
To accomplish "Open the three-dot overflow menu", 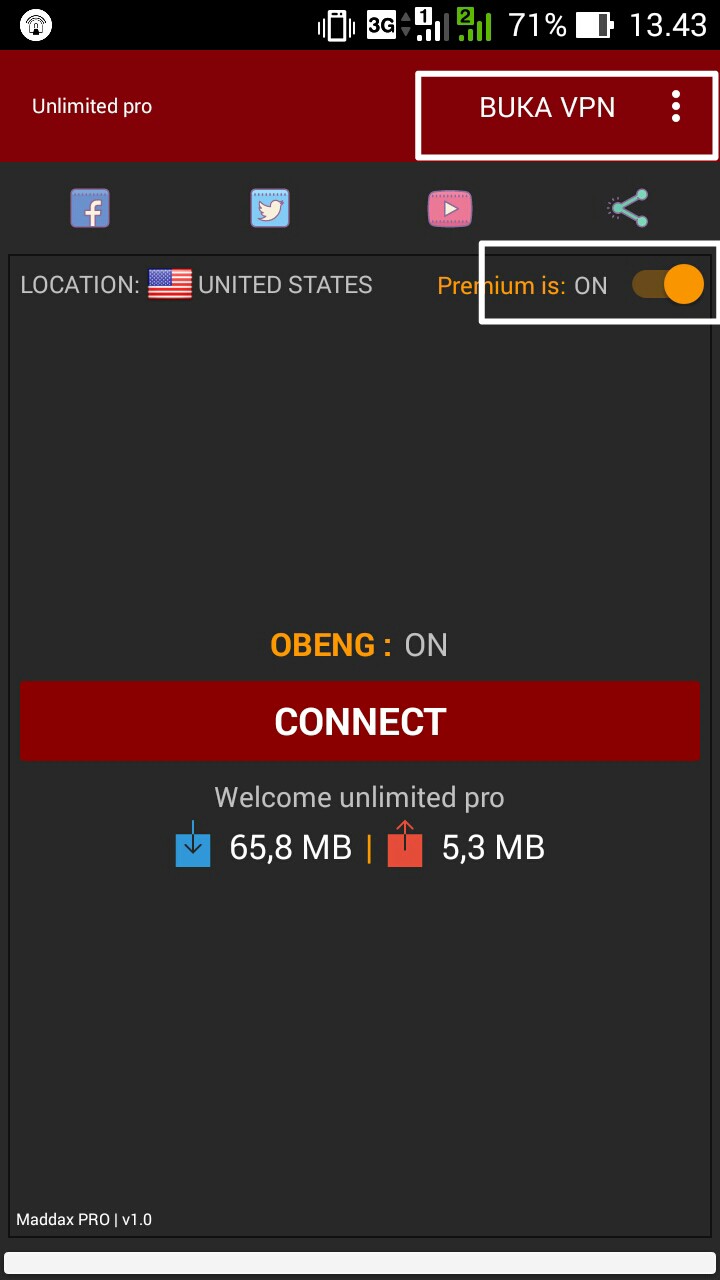I will [676, 107].
